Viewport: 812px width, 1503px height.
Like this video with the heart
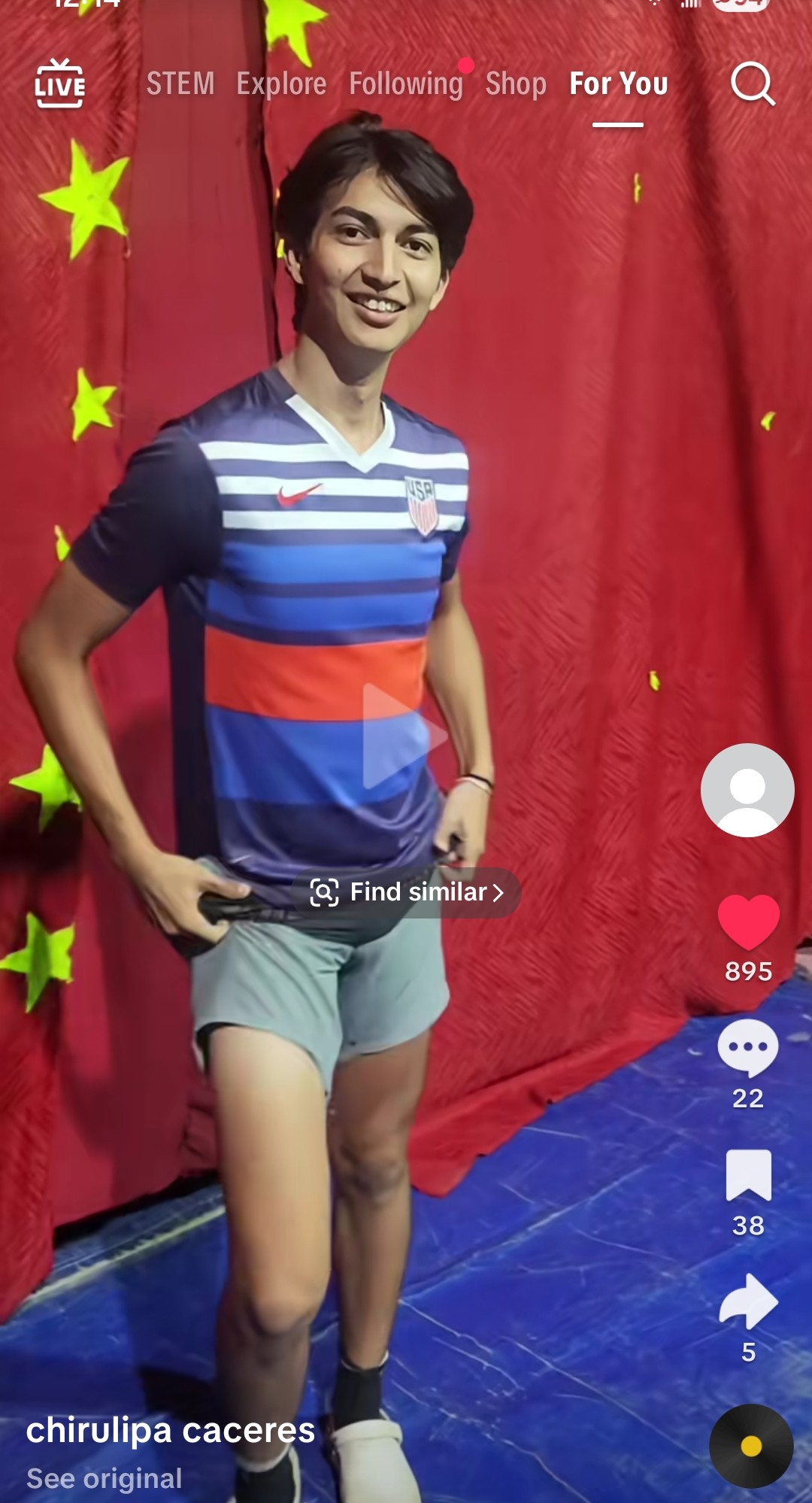point(748,922)
